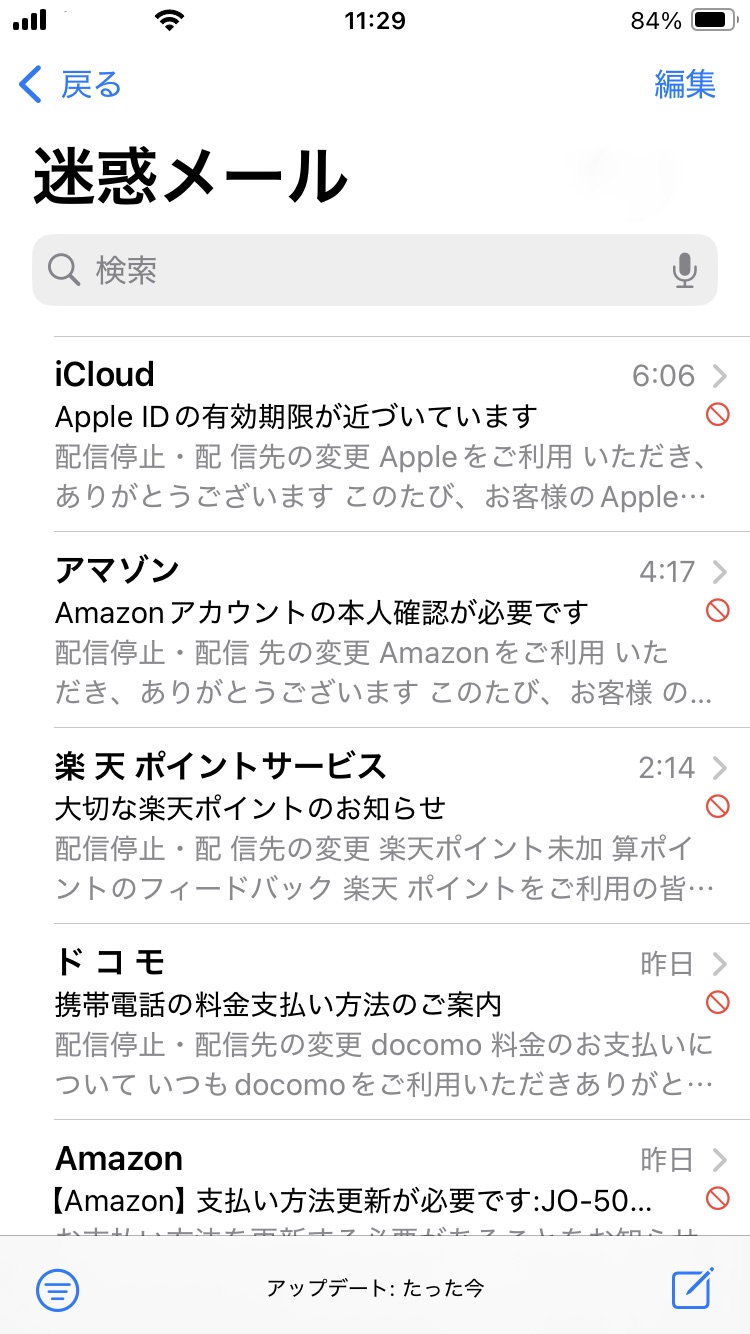750x1334 pixels.
Task: Open the mail filter button
Action: click(x=58, y=1290)
